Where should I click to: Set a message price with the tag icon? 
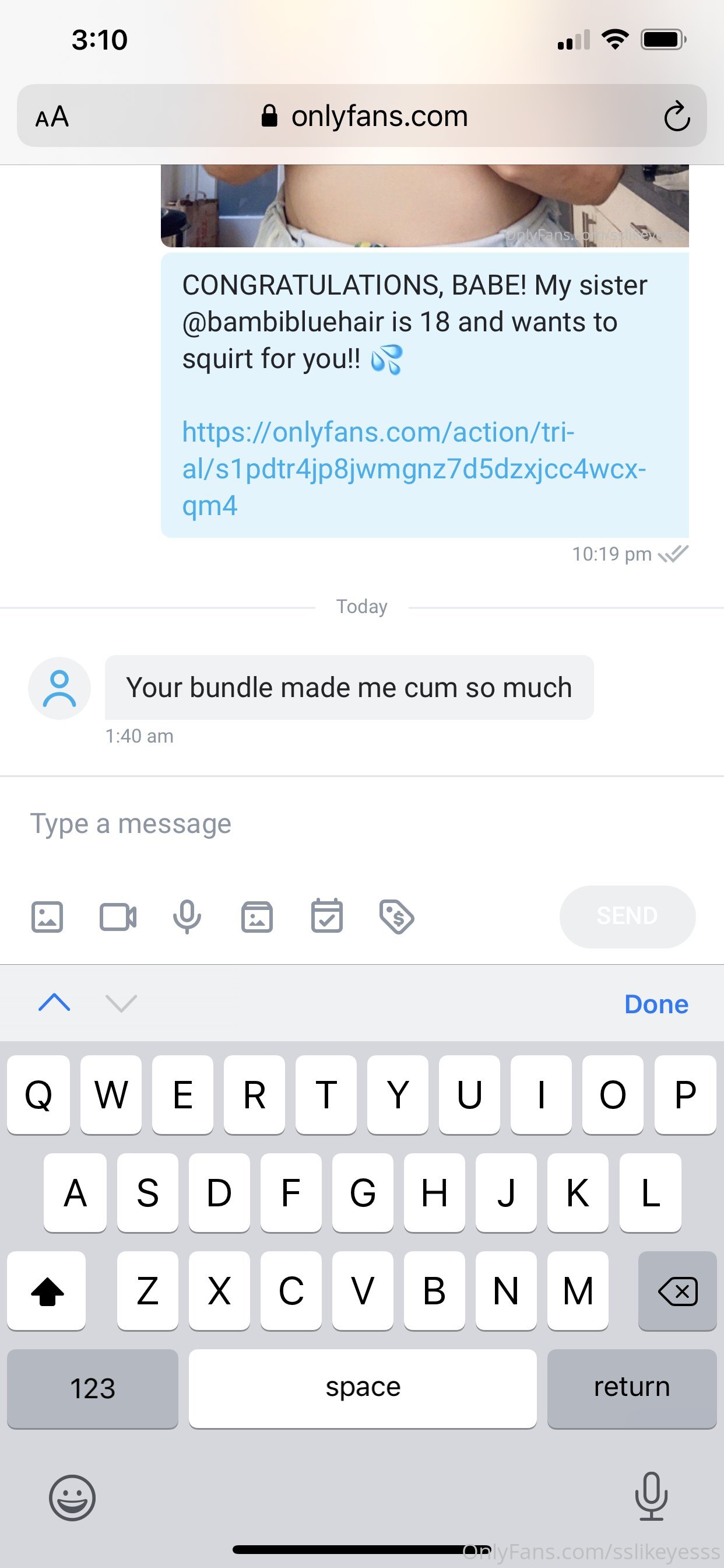[396, 916]
